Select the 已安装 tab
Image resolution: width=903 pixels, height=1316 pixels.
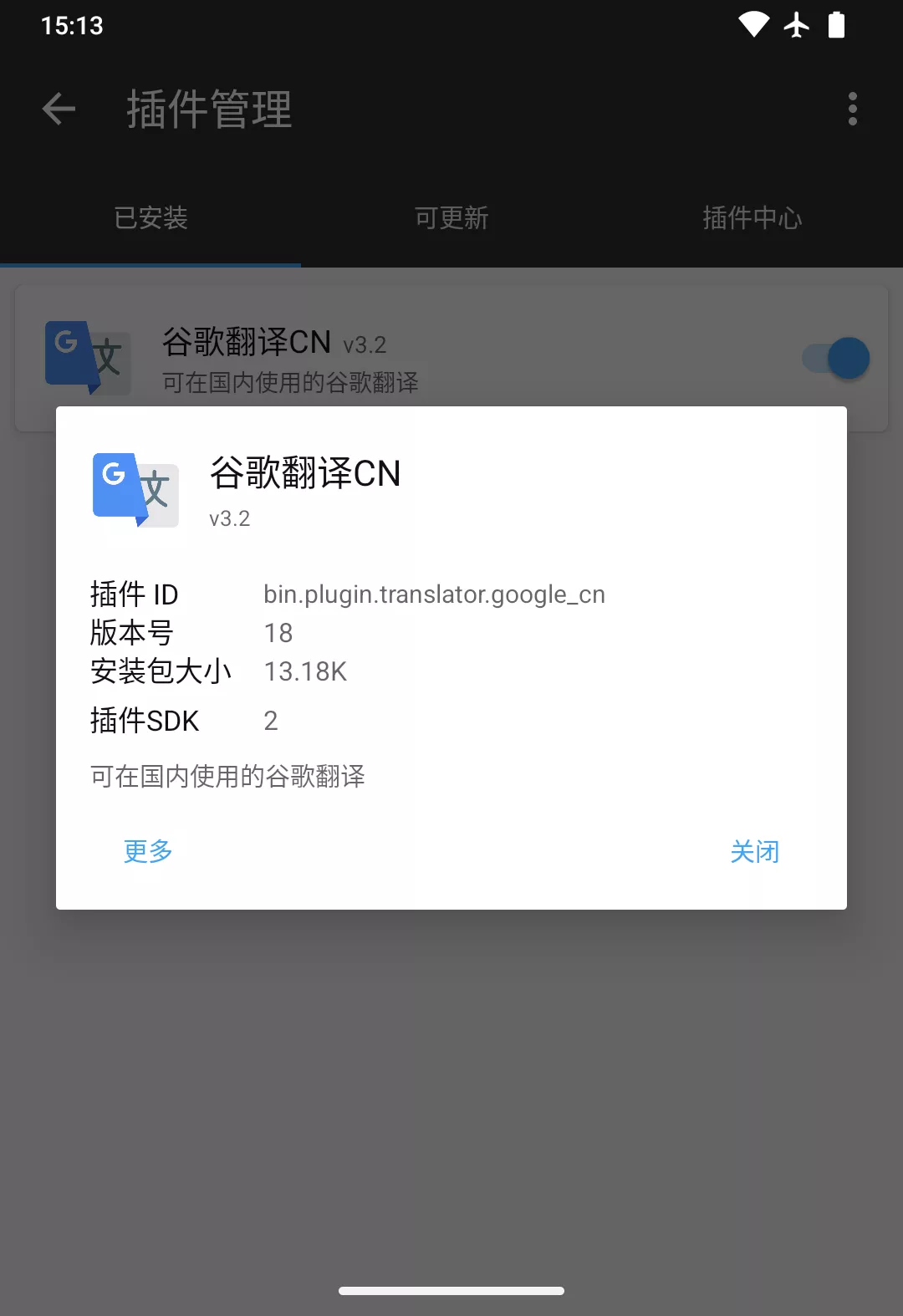pyautogui.click(x=150, y=218)
